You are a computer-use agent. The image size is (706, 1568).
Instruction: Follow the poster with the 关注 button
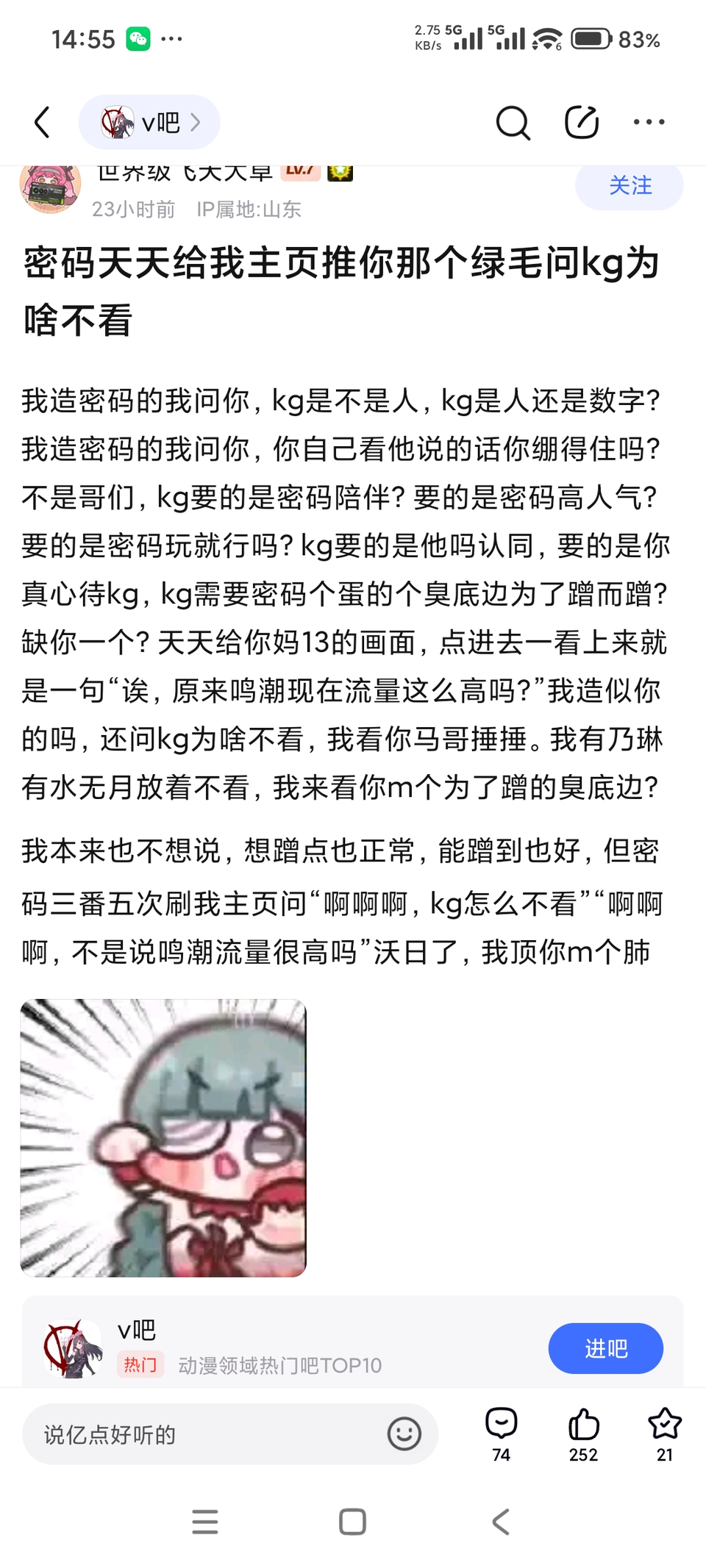[630, 185]
